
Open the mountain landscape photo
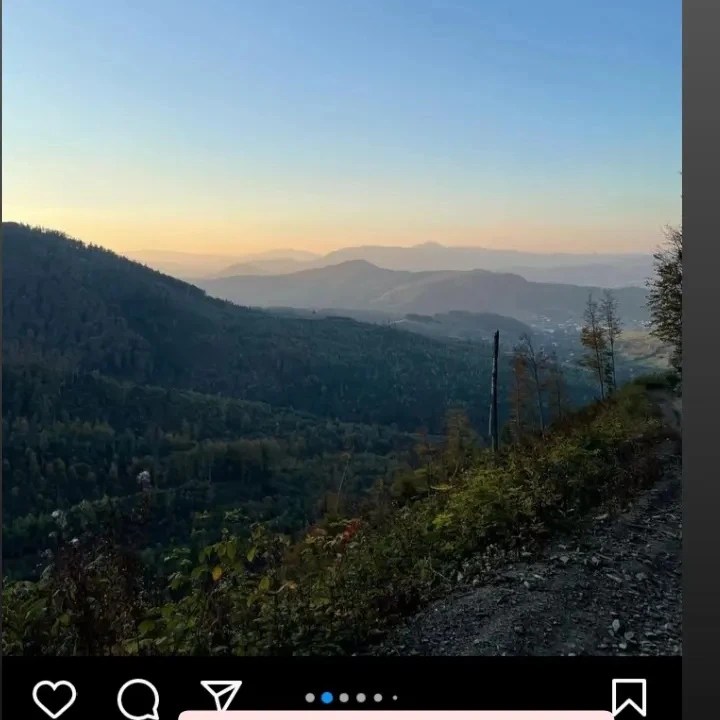point(340,330)
